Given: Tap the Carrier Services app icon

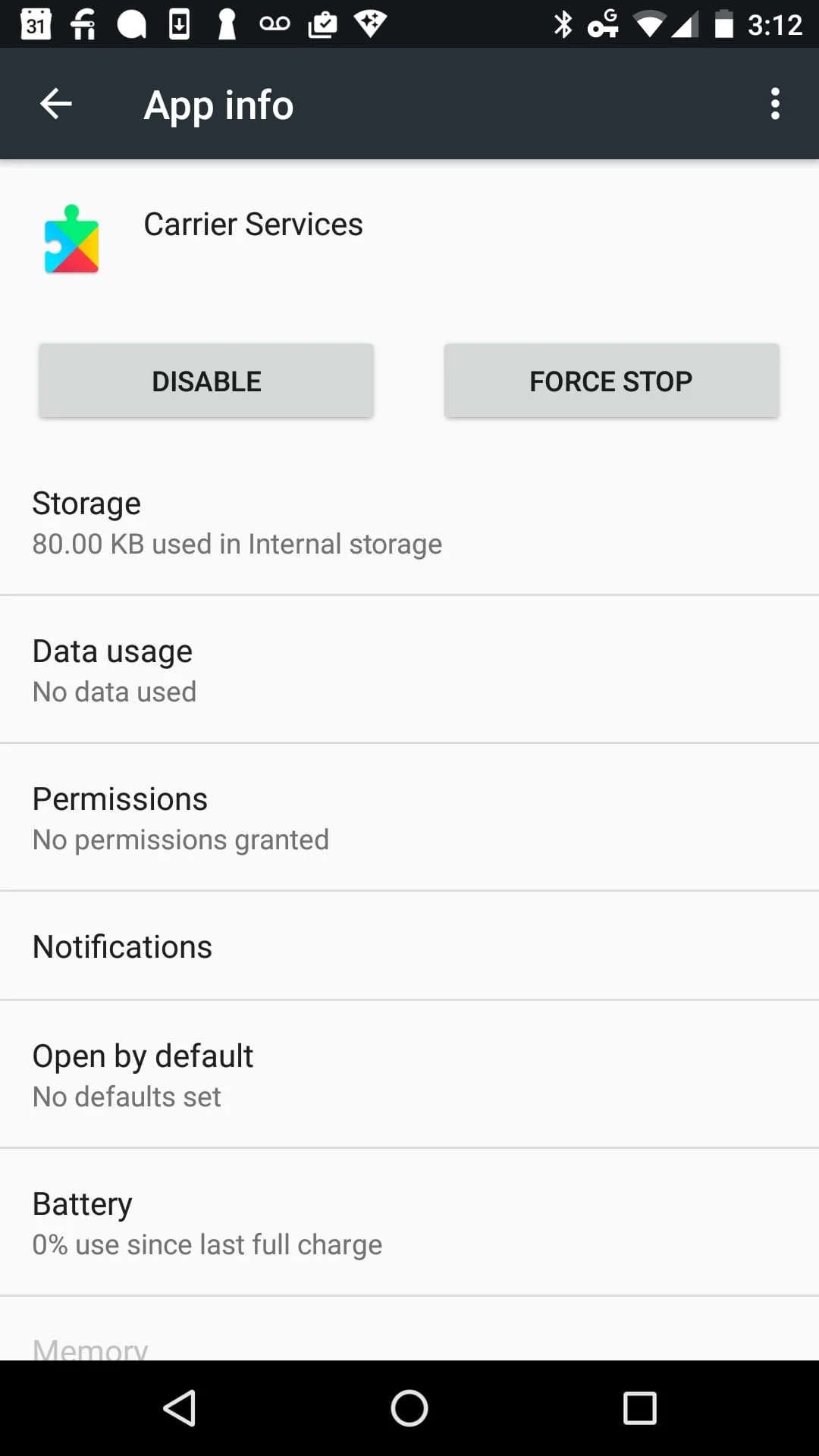Looking at the screenshot, I should (74, 241).
